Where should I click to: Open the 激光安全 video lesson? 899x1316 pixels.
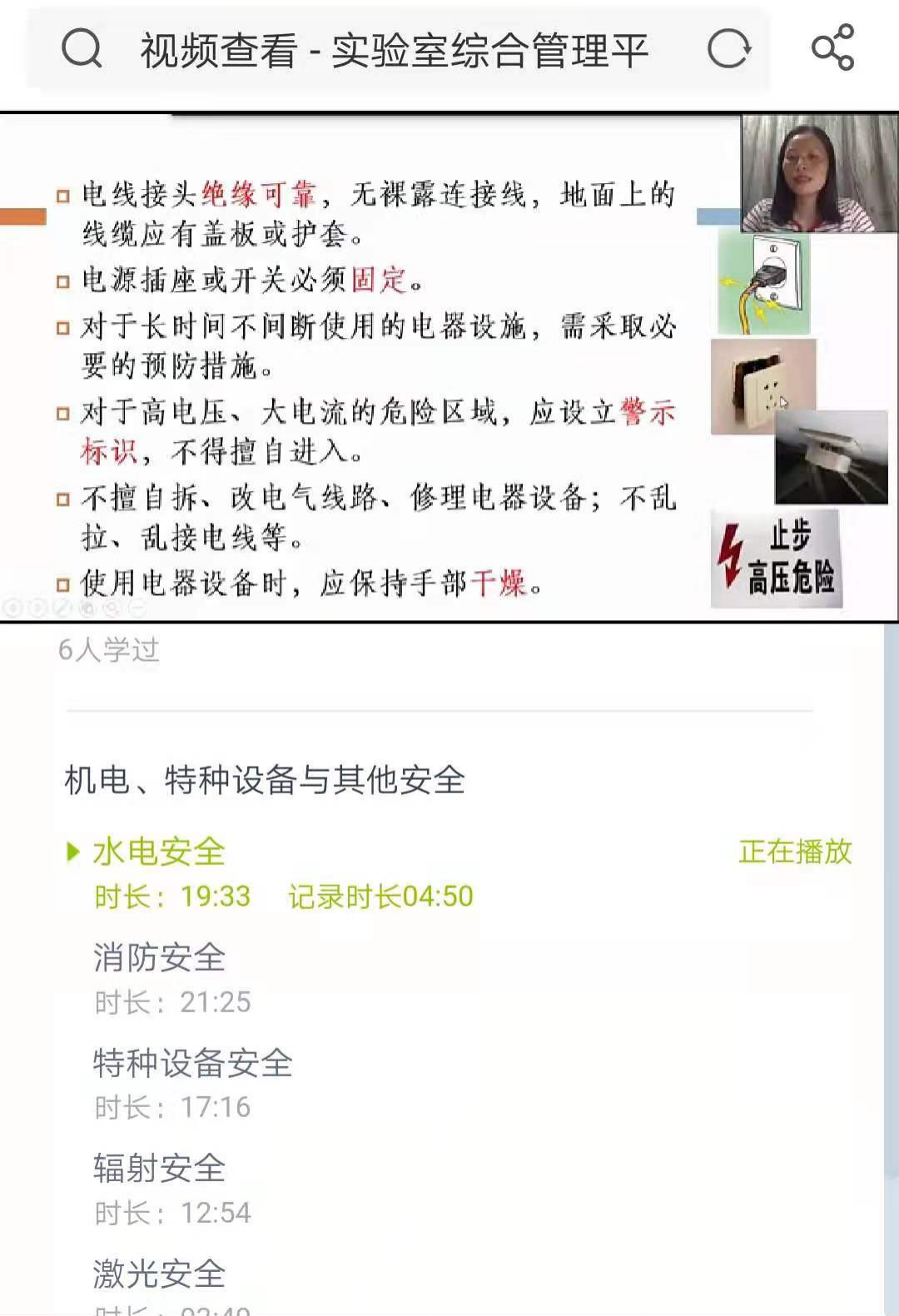[x=158, y=1274]
